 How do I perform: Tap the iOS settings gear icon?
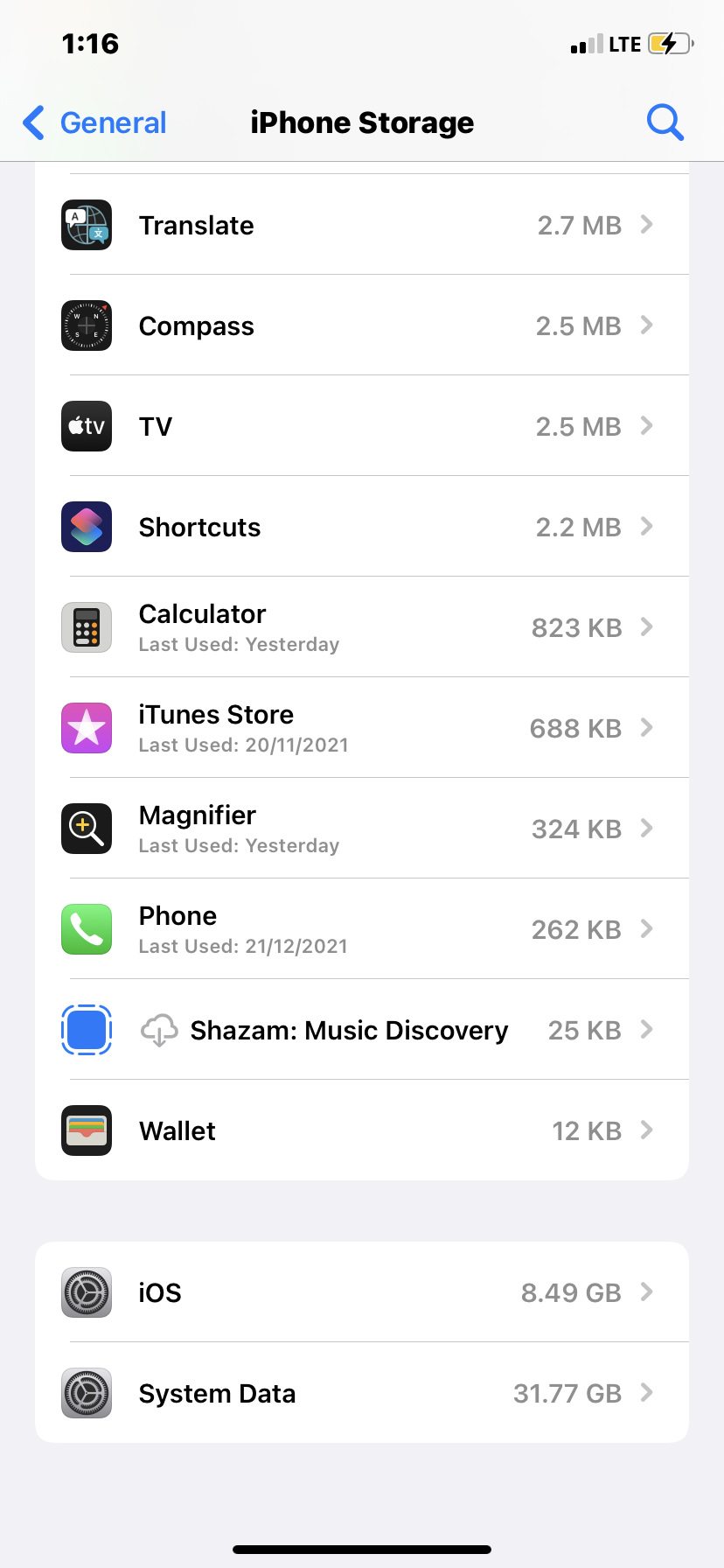86,1292
